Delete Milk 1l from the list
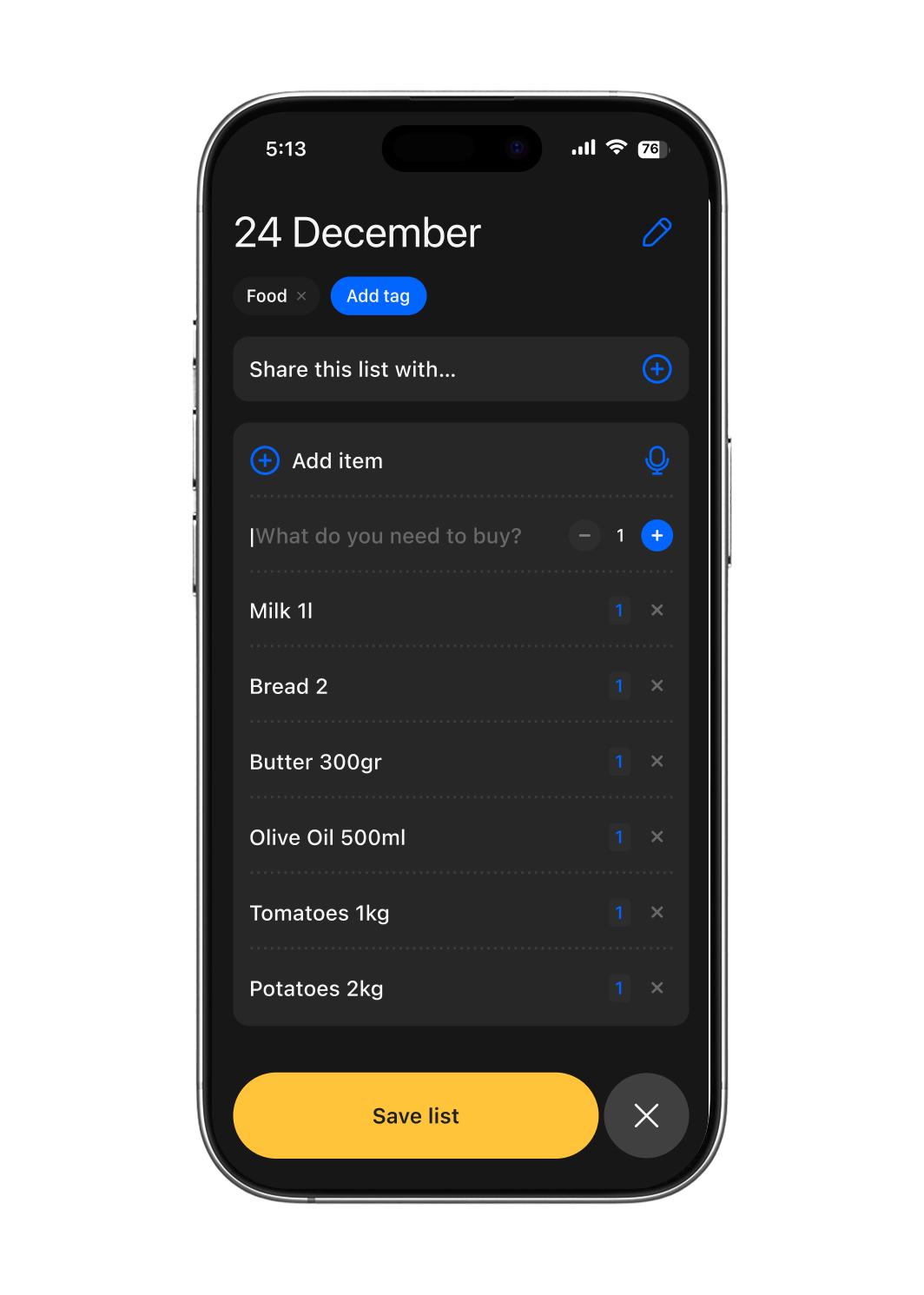Screen dimensions: 924x1295 (x=657, y=611)
